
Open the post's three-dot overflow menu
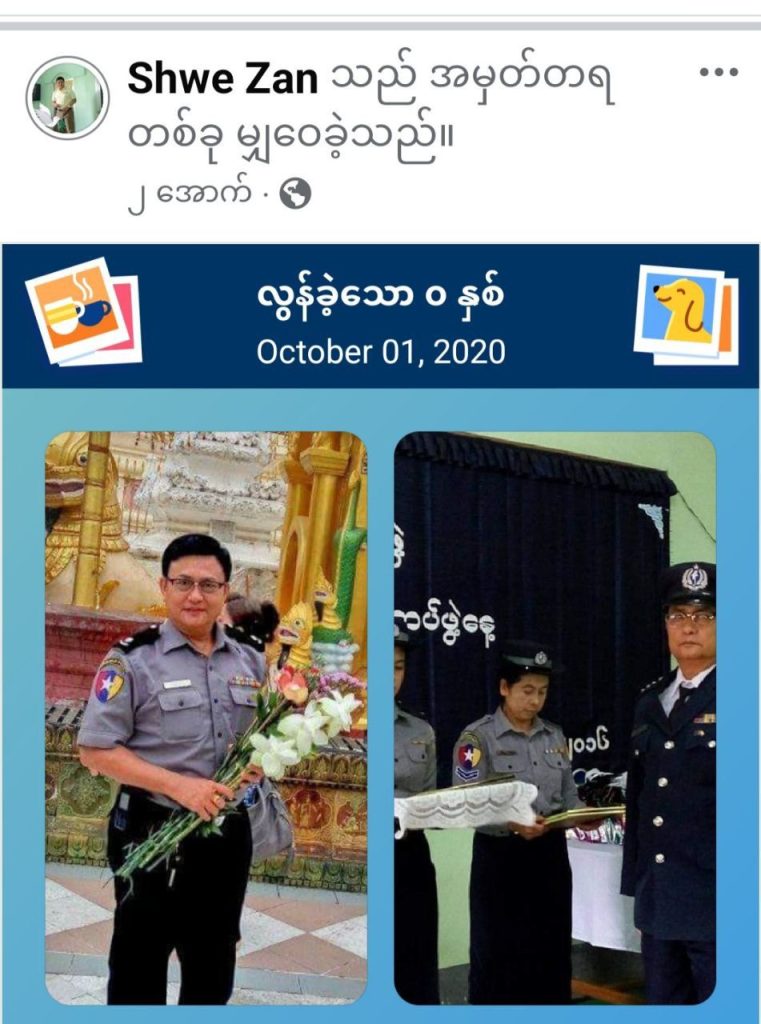pyautogui.click(x=718, y=74)
